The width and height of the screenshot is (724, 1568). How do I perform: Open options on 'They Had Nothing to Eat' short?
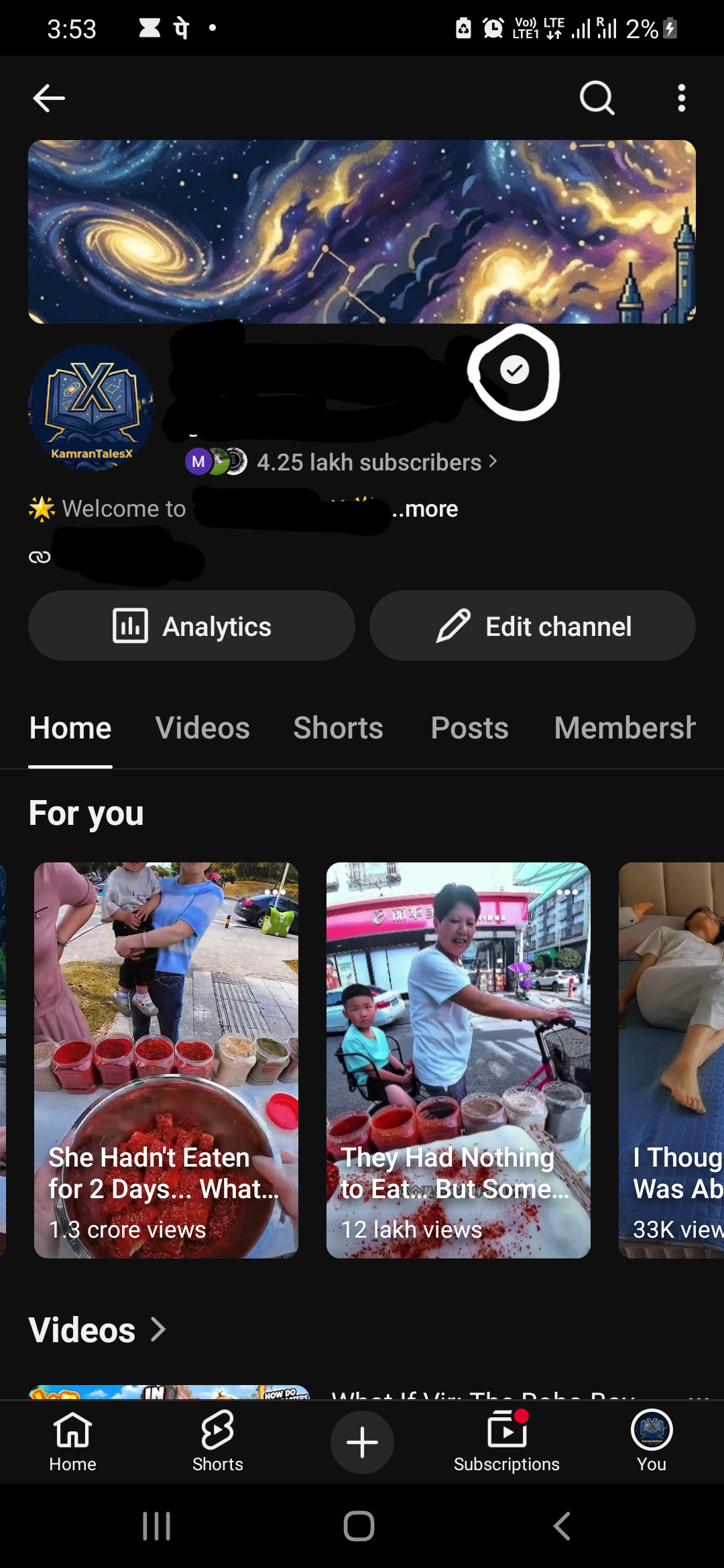(567, 893)
